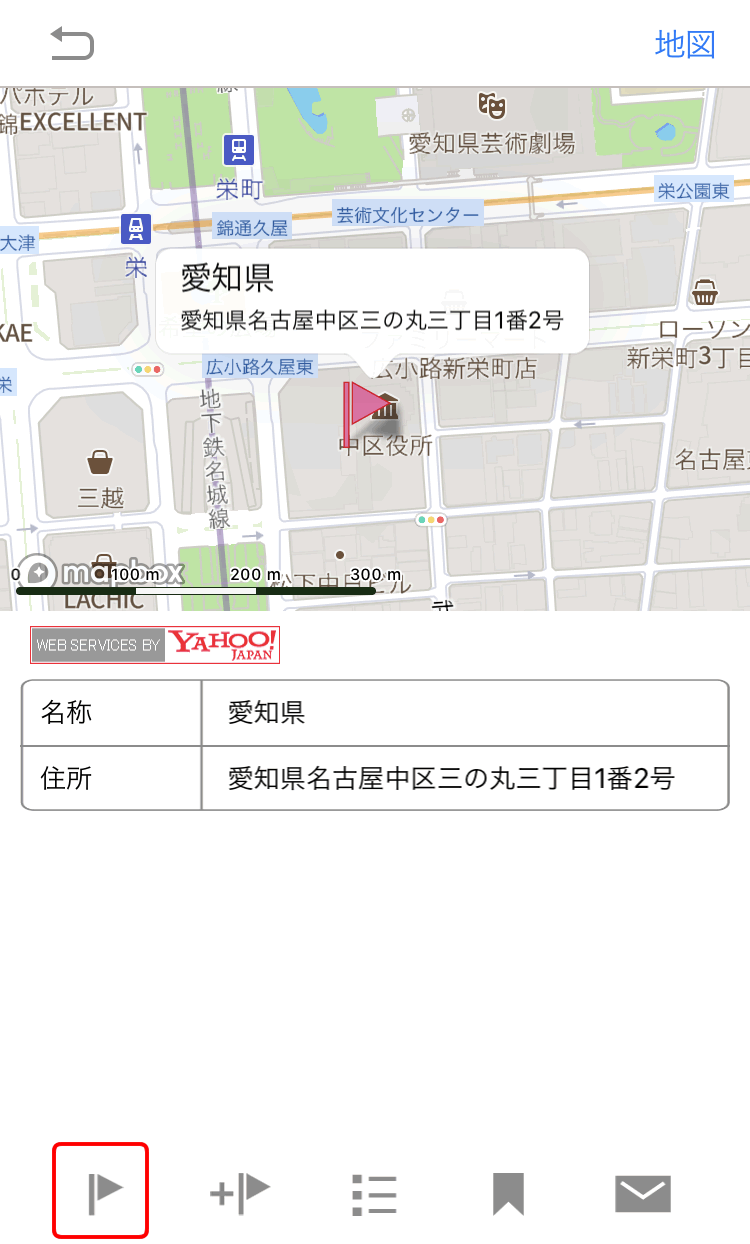Share this location by mail icon
Image resolution: width=750 pixels, height=1244 pixels.
(642, 1193)
